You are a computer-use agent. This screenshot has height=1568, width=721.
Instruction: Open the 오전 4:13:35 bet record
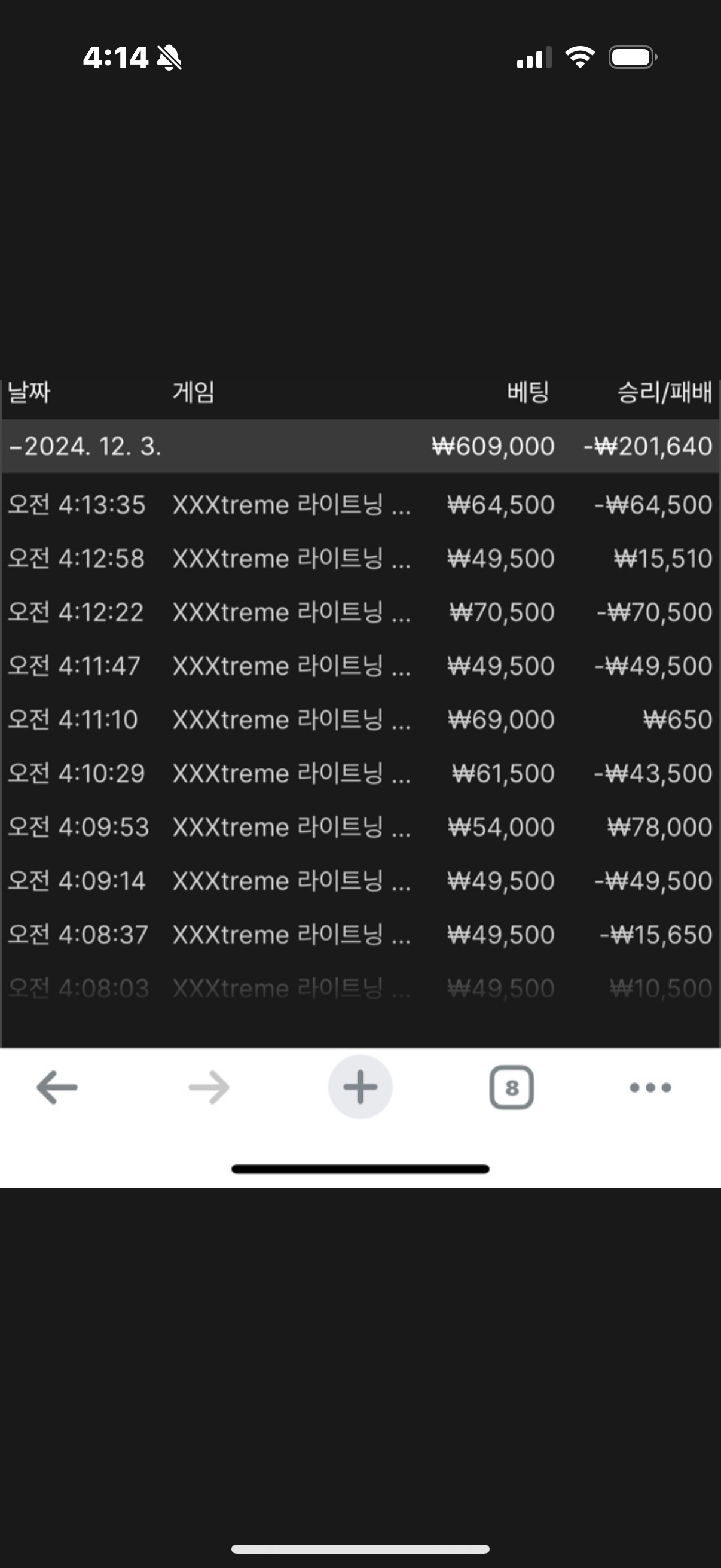(360, 505)
